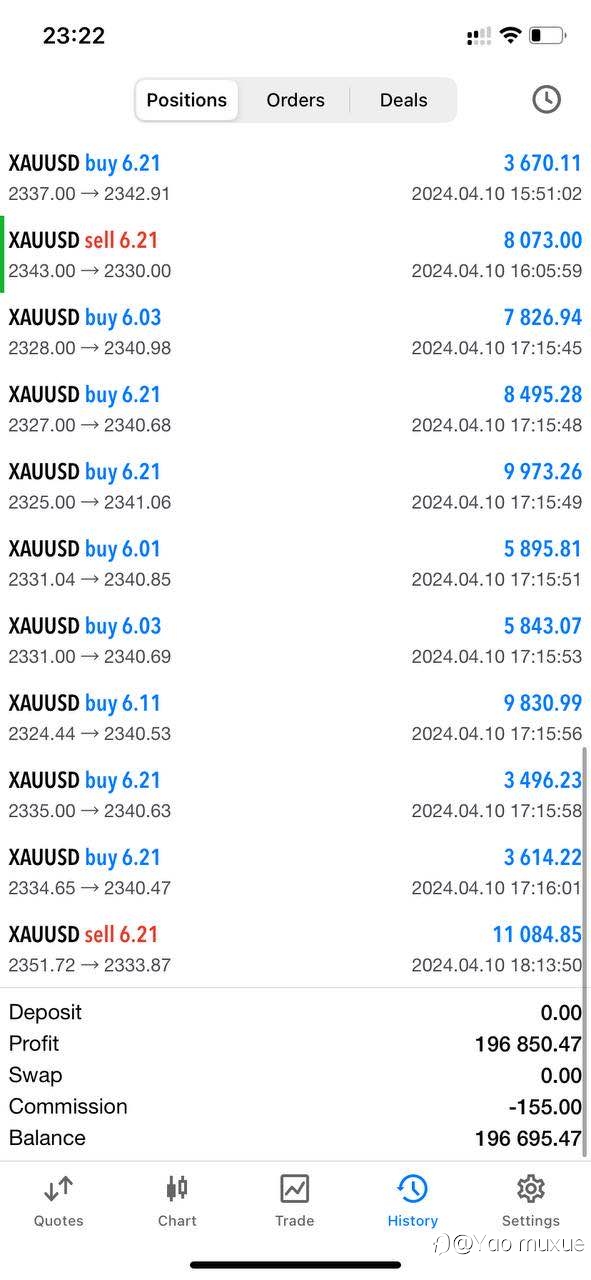Open the Trade tab
The image size is (591, 1280).
pos(295,1201)
